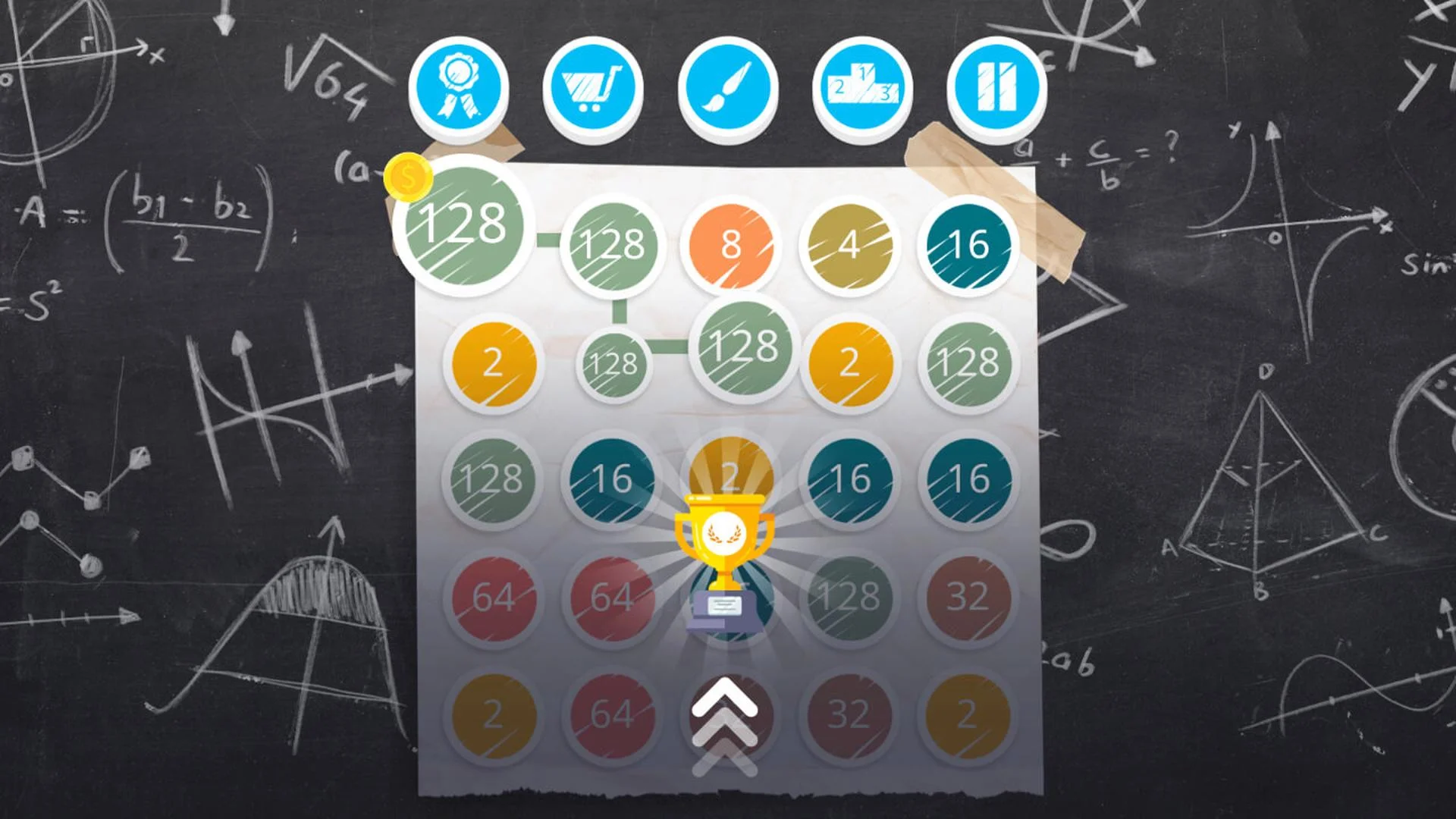Open the paintbrush theme picker
Viewport: 1456px width, 819px height.
tap(727, 87)
